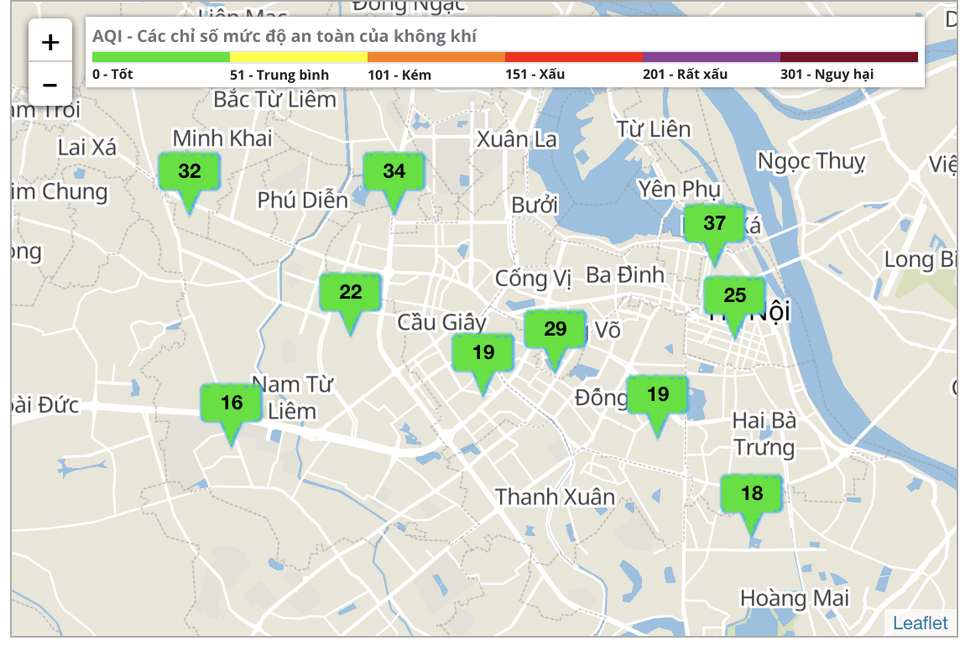Open the AQI 32 marker near Minh Khai
This screenshot has width=960, height=646.
[x=189, y=172]
